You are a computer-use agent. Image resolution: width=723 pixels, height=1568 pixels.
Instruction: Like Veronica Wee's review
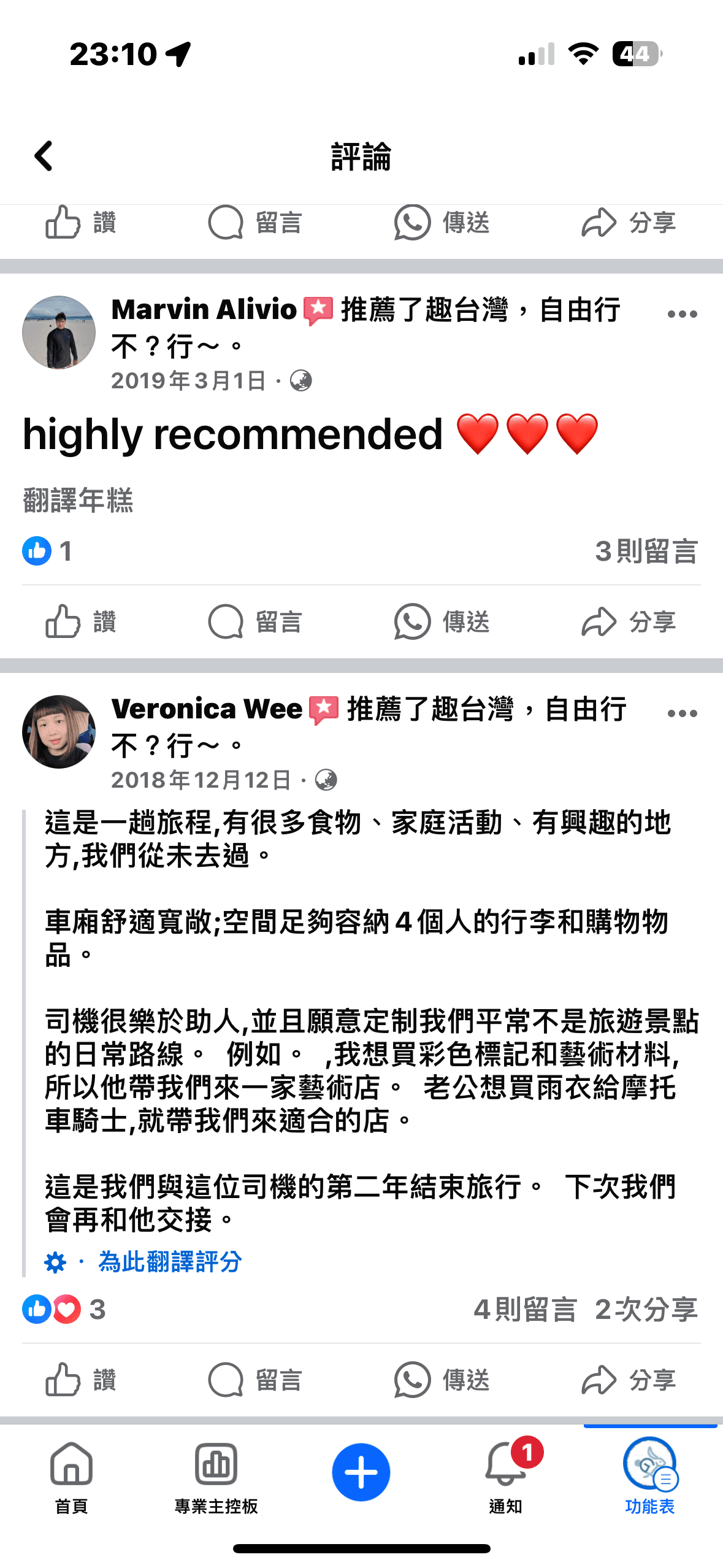point(80,1380)
